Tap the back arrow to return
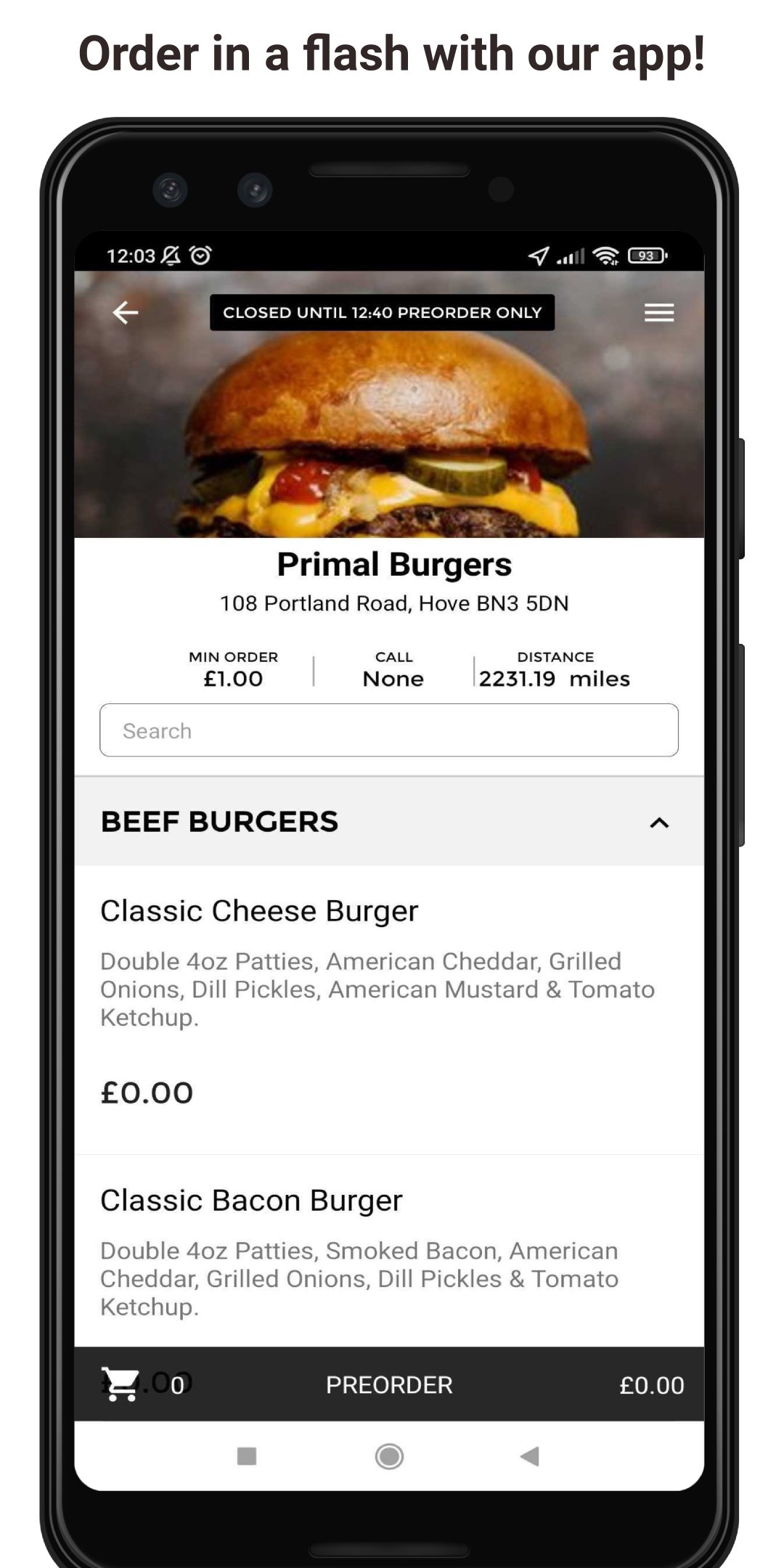784x1568 pixels. [x=125, y=312]
